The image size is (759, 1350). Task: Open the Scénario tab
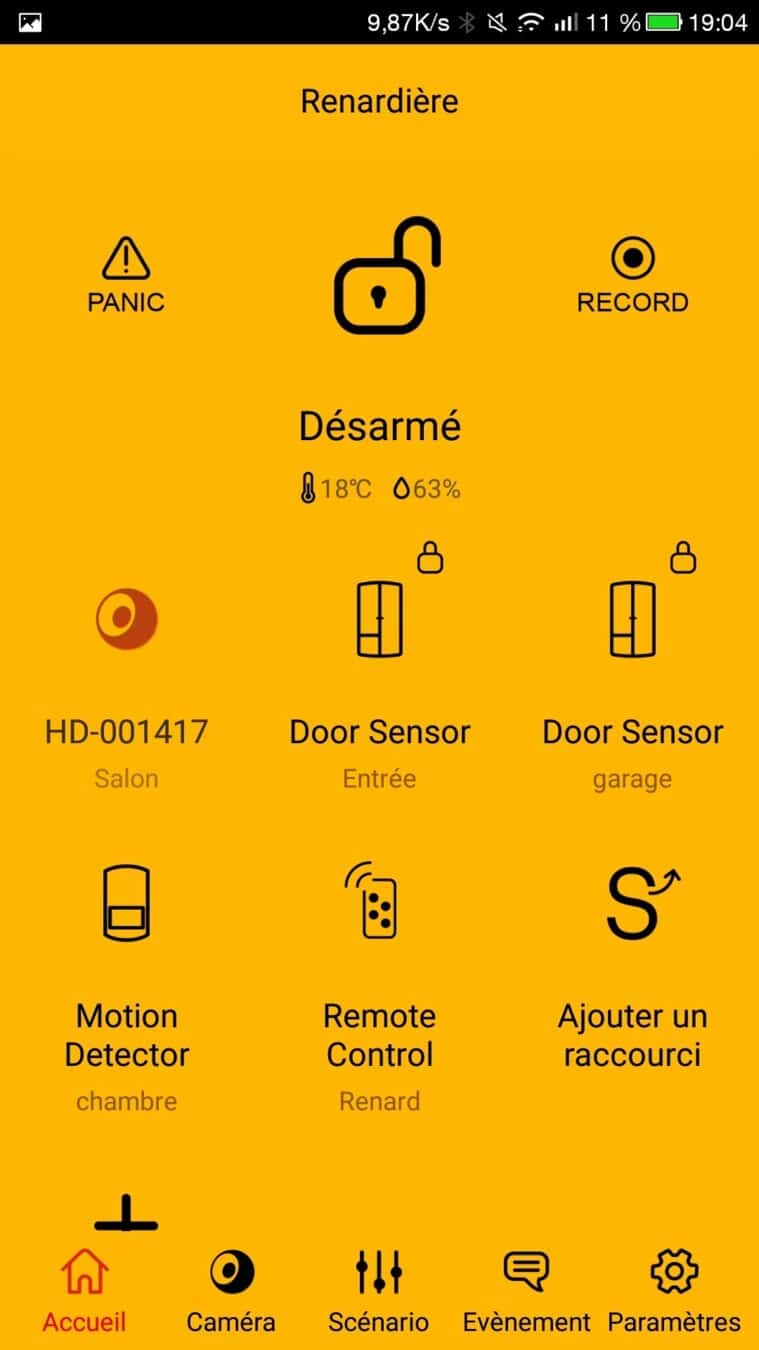point(379,1292)
